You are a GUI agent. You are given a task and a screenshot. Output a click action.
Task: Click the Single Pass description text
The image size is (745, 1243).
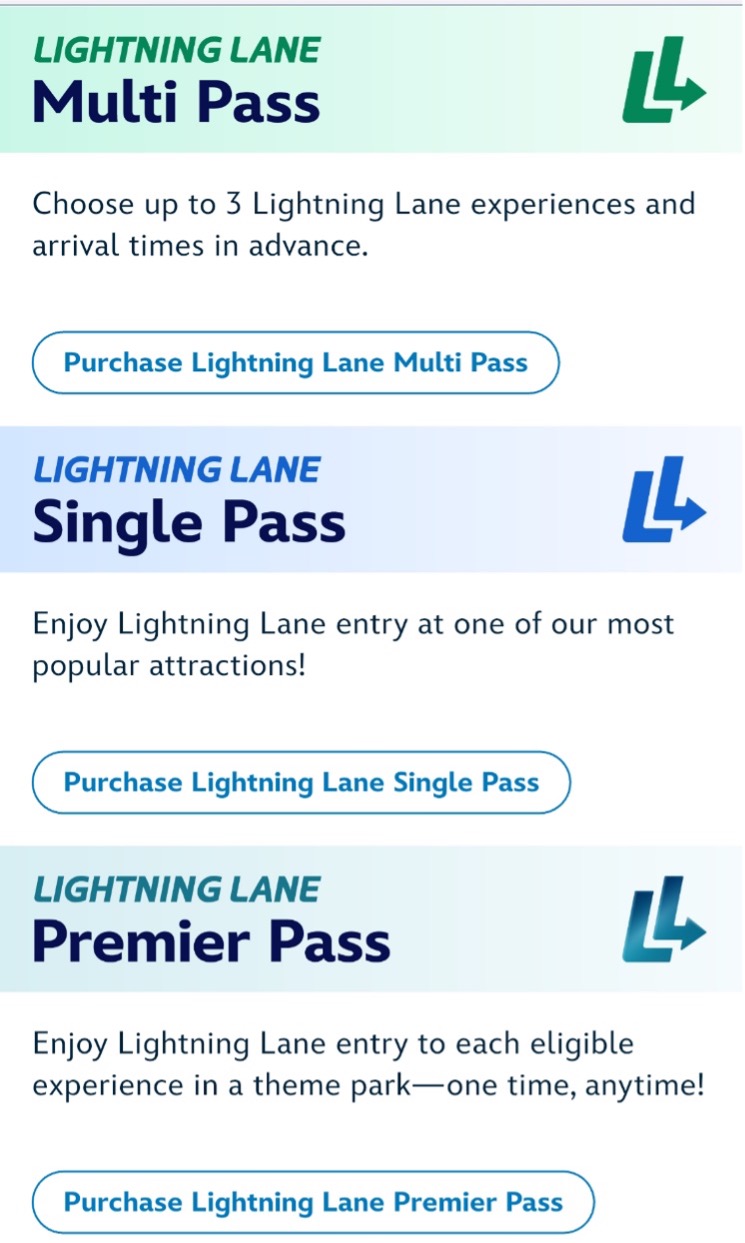(x=353, y=643)
